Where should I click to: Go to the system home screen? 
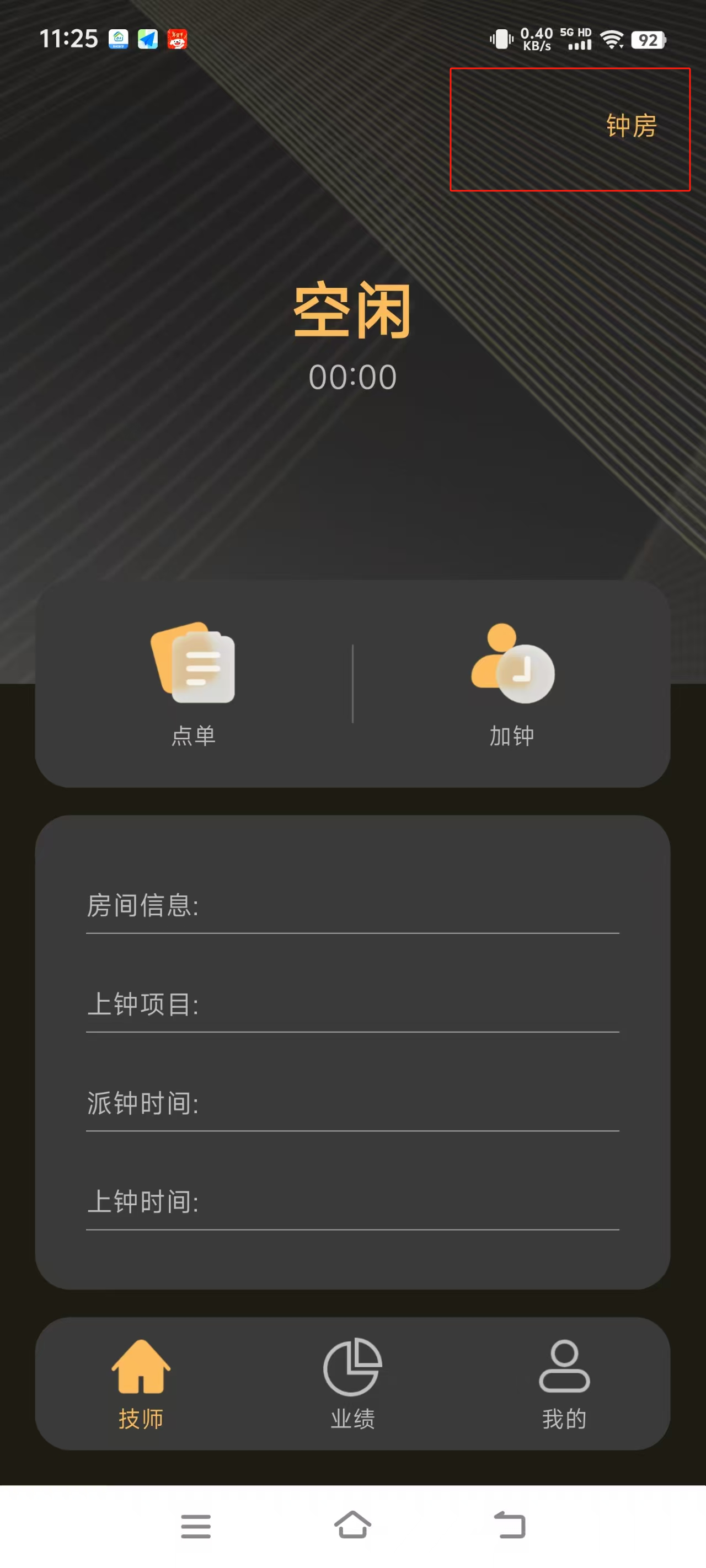(x=352, y=1526)
